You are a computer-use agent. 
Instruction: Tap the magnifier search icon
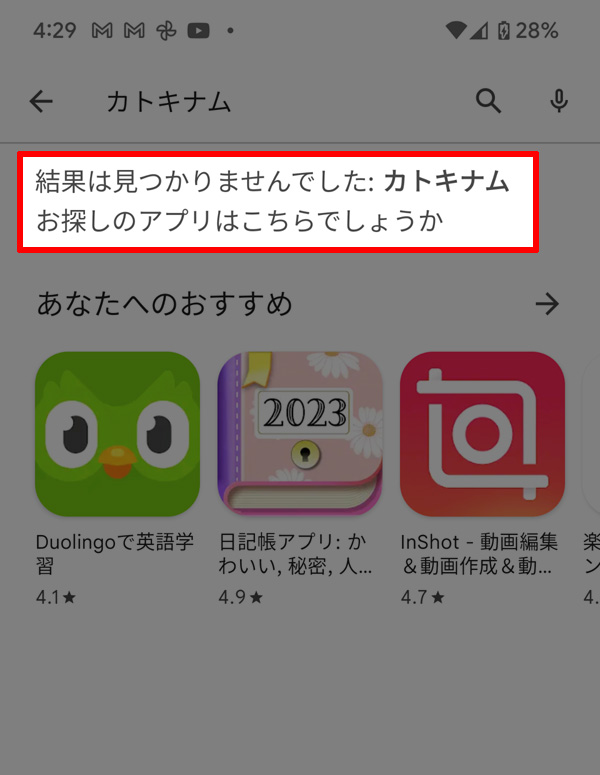[x=488, y=101]
